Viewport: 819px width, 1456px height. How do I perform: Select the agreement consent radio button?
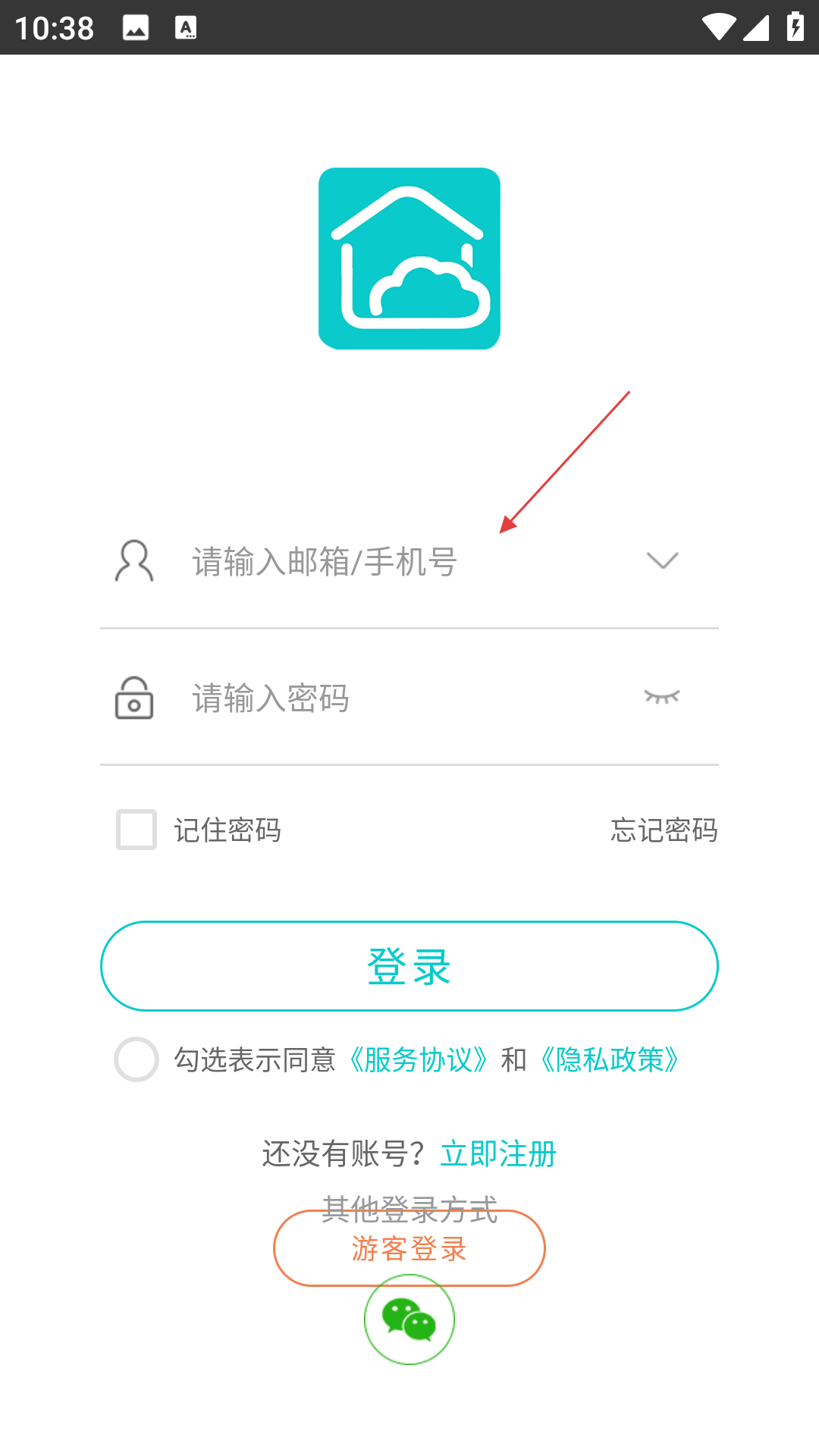[x=136, y=1059]
